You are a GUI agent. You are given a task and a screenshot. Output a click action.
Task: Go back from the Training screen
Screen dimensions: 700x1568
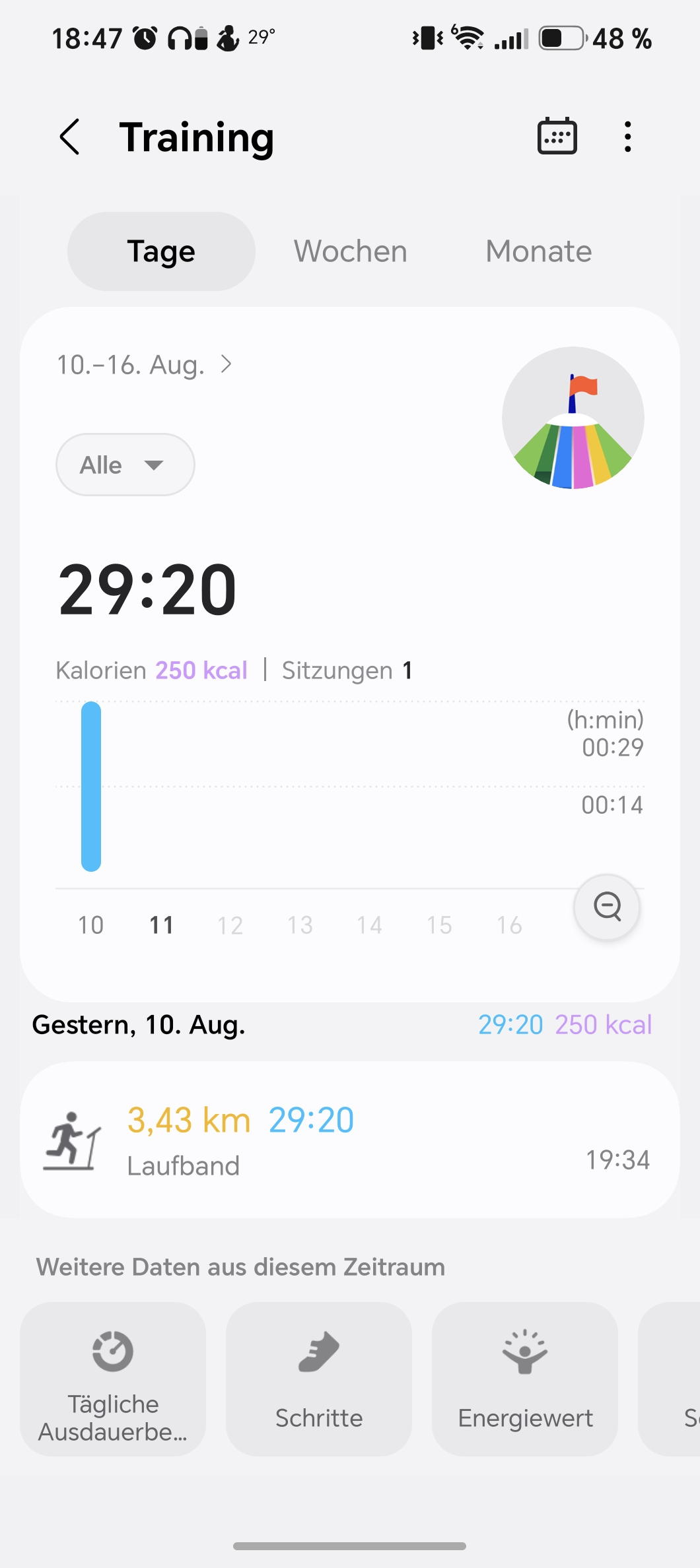tap(70, 137)
